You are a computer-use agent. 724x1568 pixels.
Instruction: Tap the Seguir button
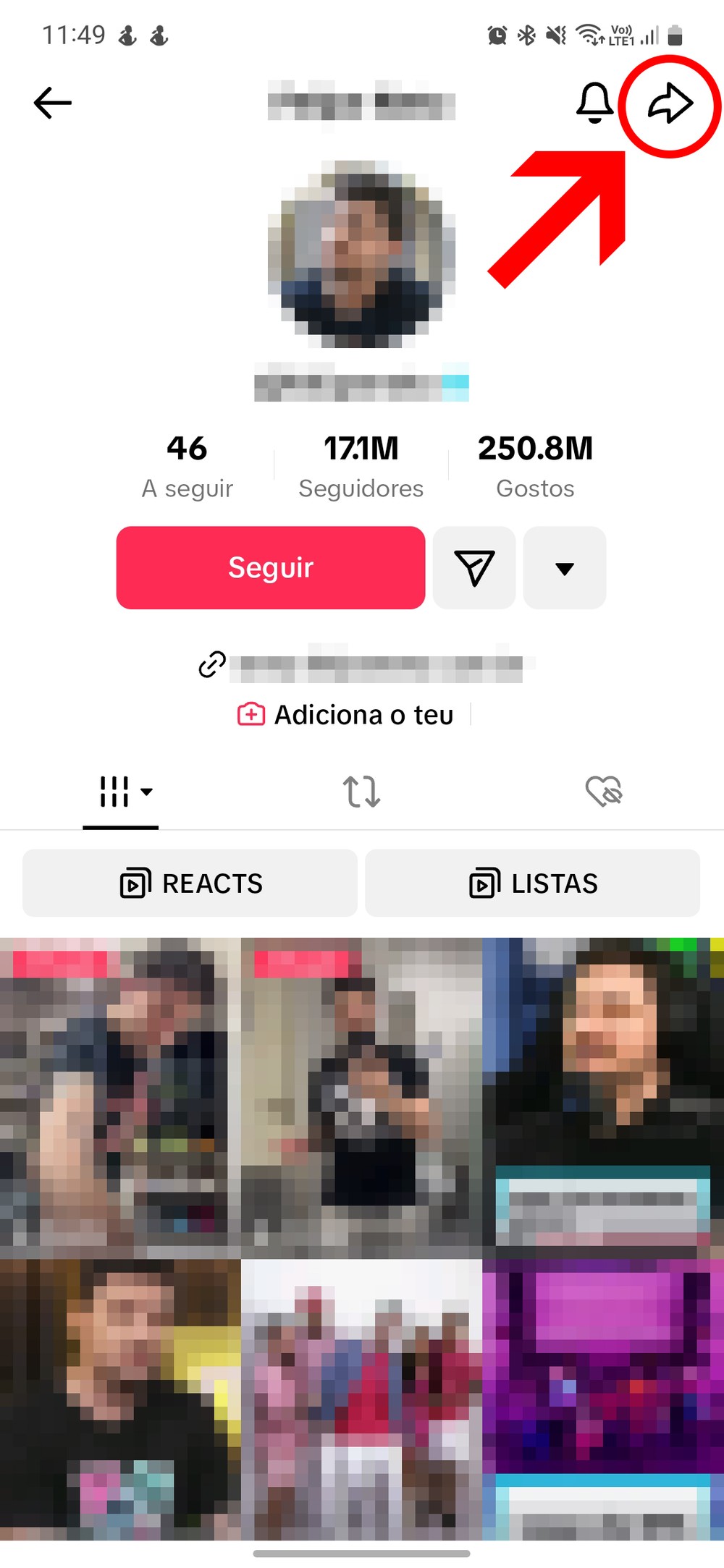pos(270,568)
